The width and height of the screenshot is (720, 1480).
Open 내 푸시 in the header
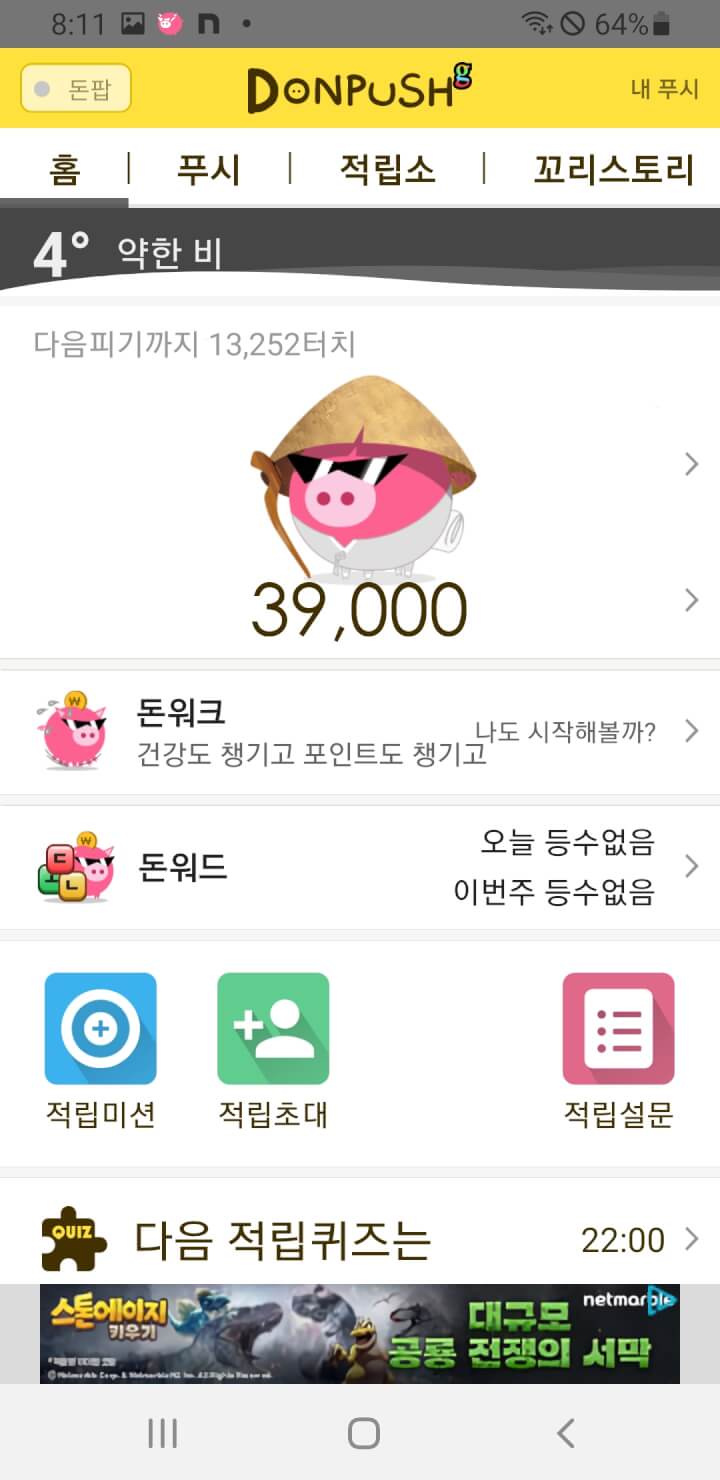(x=664, y=89)
